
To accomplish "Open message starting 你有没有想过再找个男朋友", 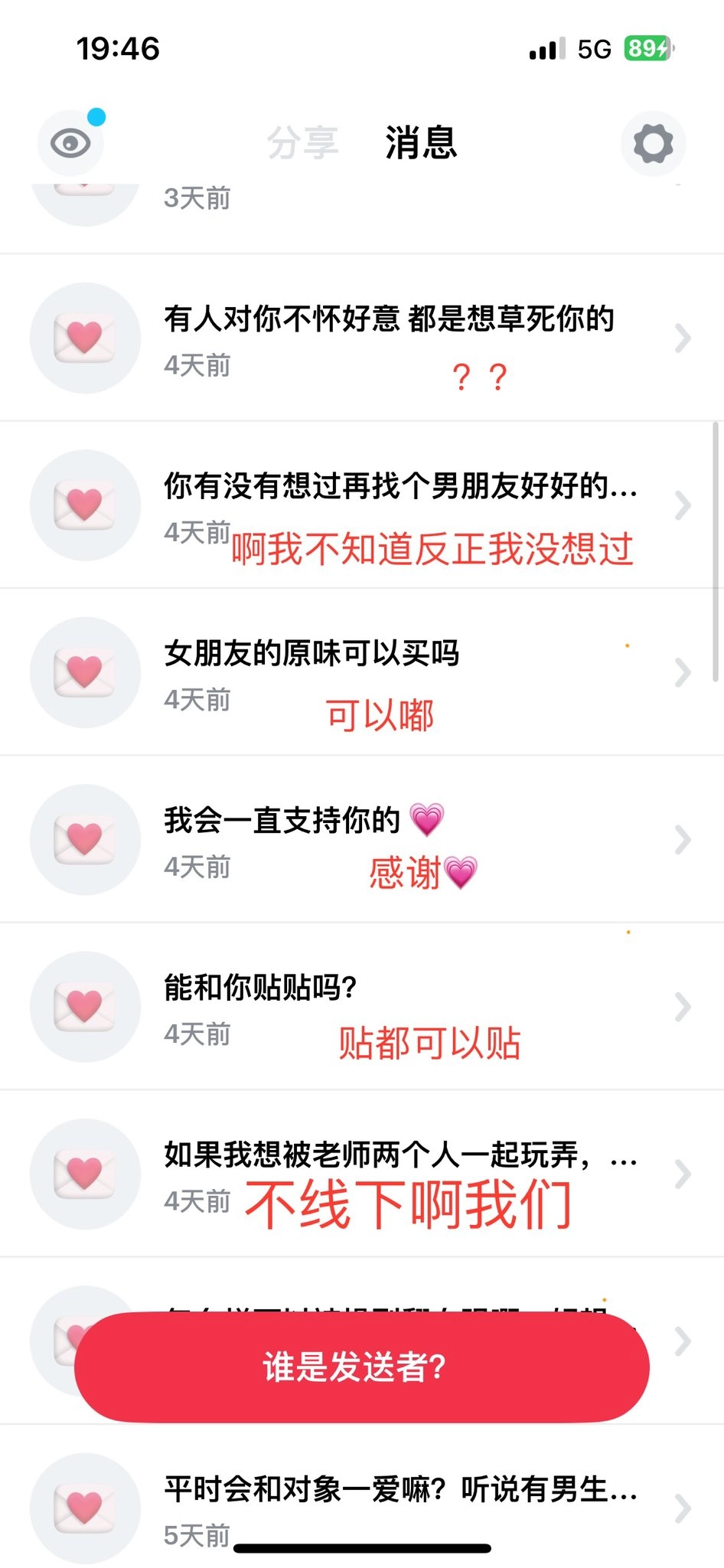I will [362, 505].
